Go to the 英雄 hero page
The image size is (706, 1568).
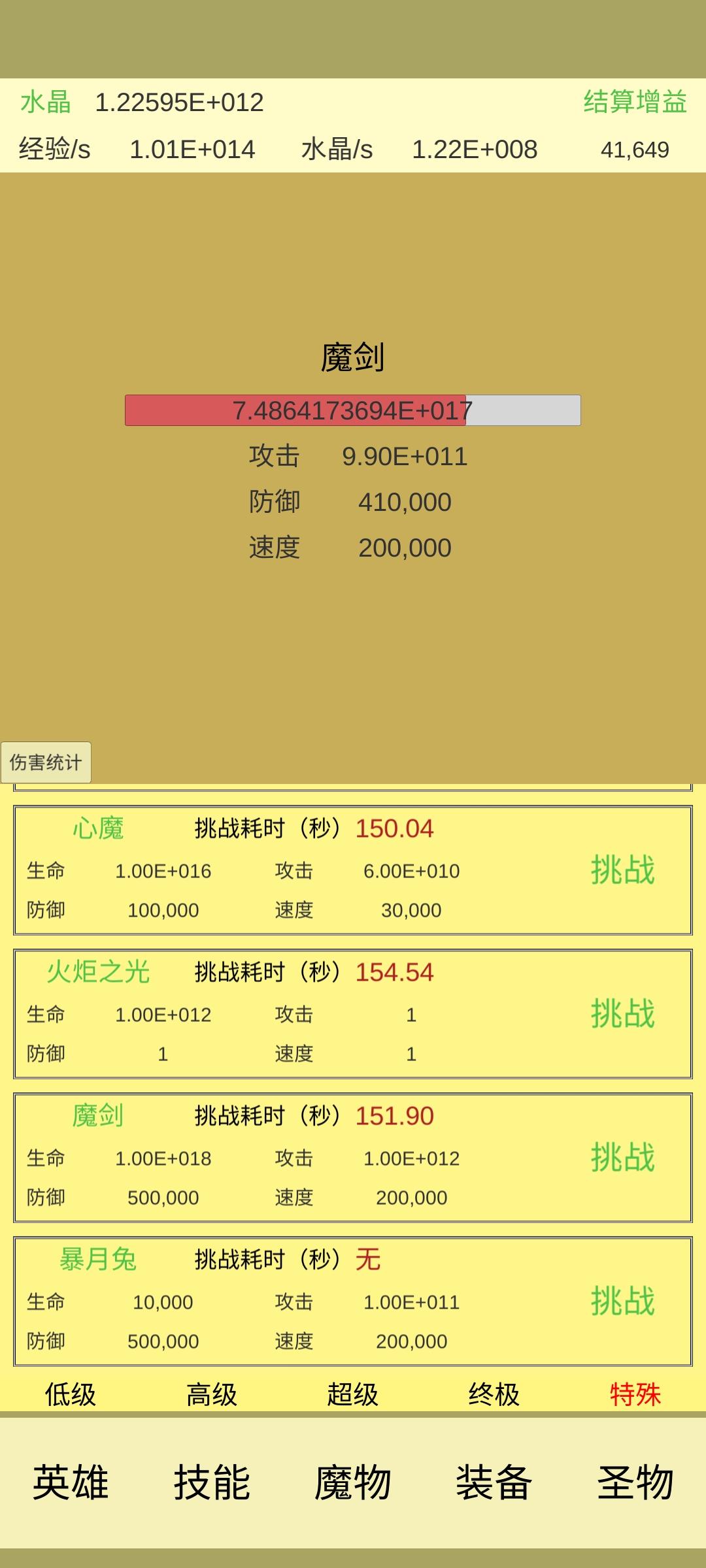point(71,1482)
